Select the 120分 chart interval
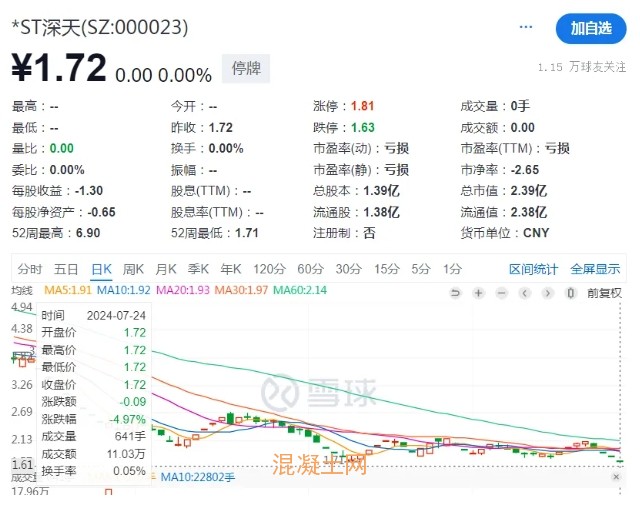 point(269,269)
